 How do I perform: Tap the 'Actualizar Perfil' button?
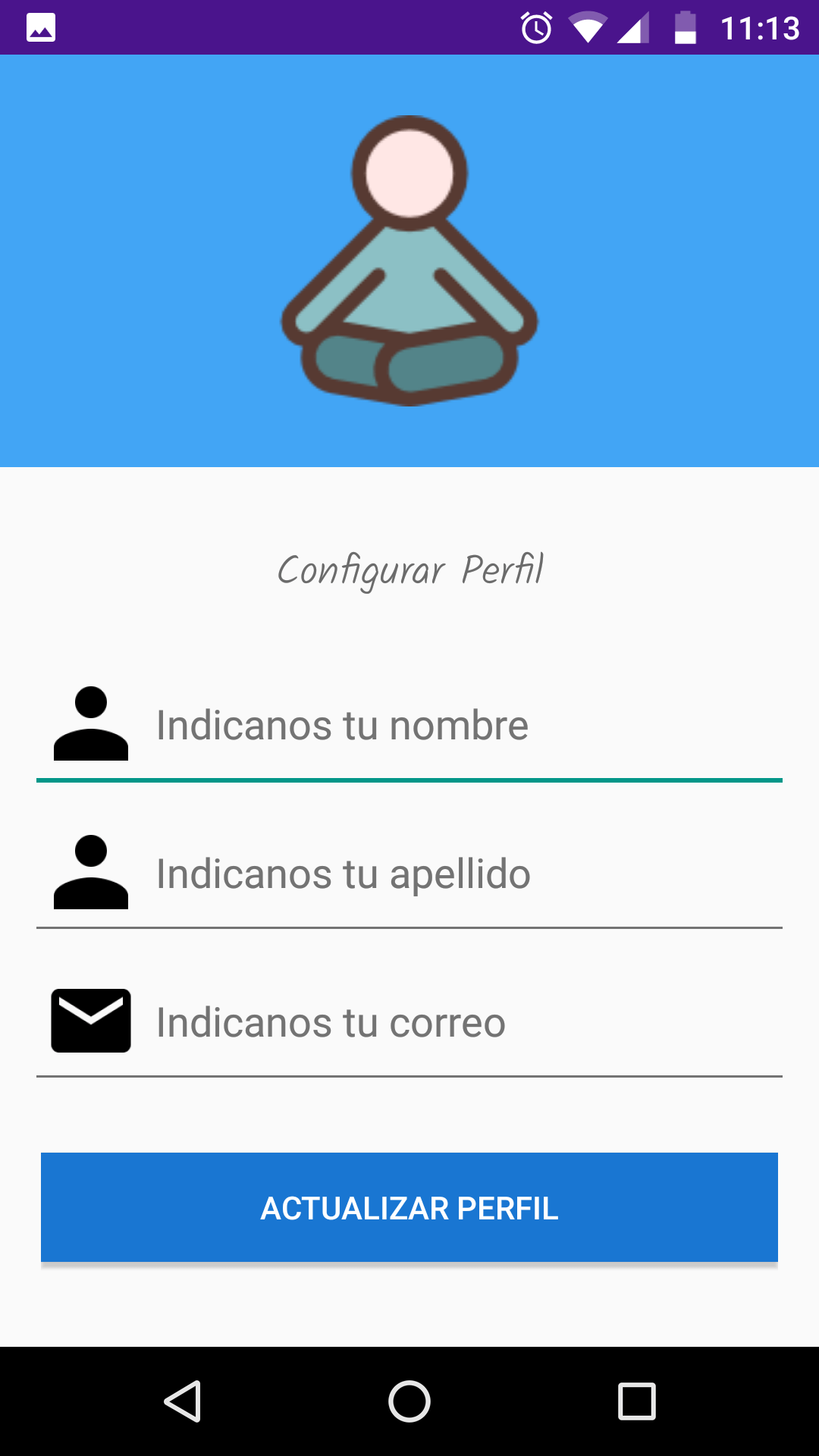409,1208
